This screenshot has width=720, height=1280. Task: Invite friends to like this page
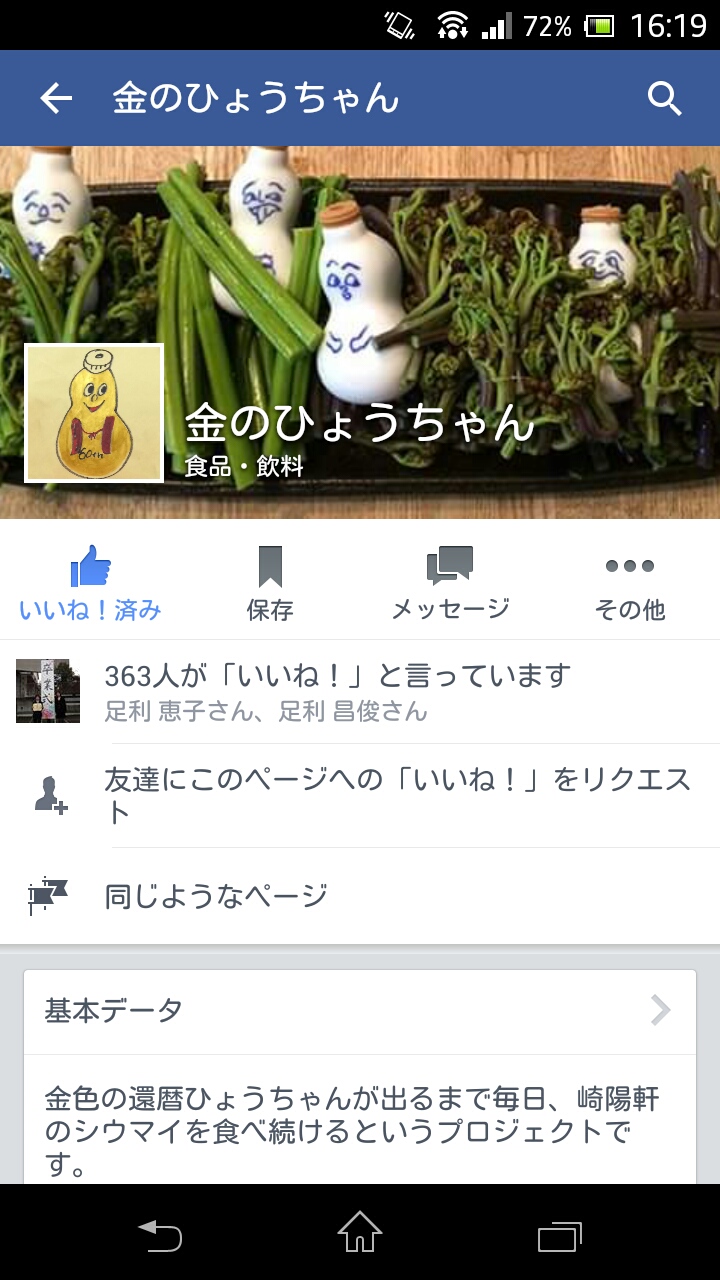point(398,795)
